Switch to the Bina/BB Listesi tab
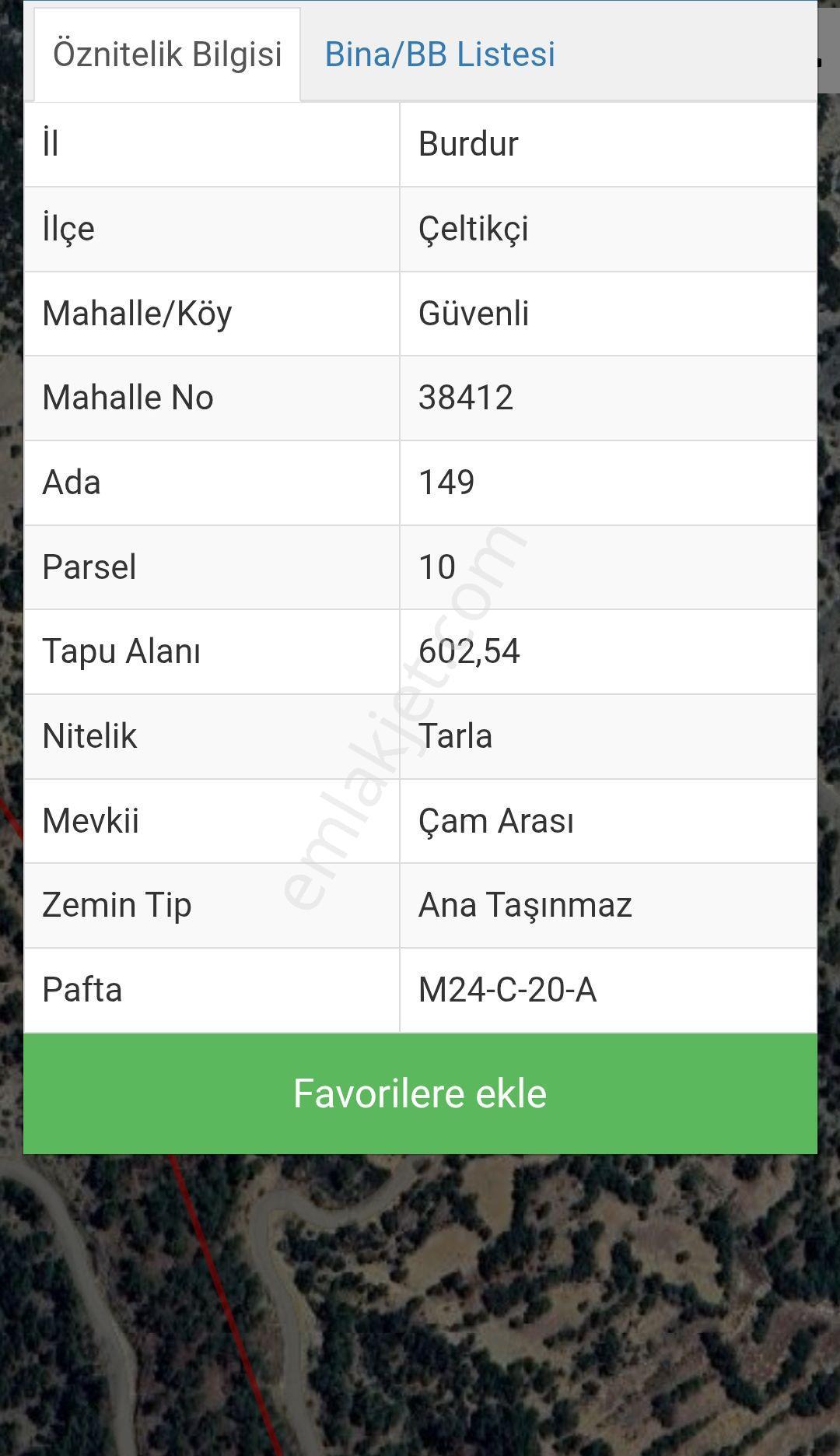840x1456 pixels. point(439,54)
